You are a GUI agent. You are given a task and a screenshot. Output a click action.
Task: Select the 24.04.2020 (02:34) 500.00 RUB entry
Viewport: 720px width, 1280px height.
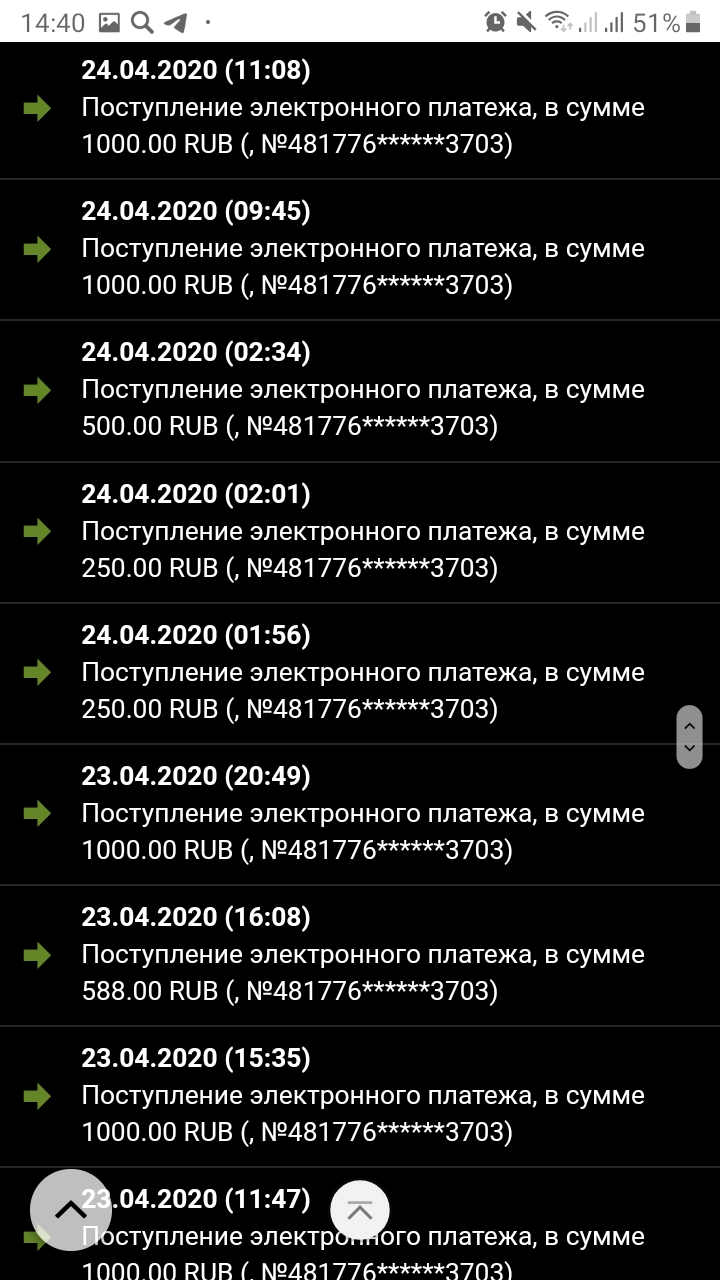[x=360, y=390]
